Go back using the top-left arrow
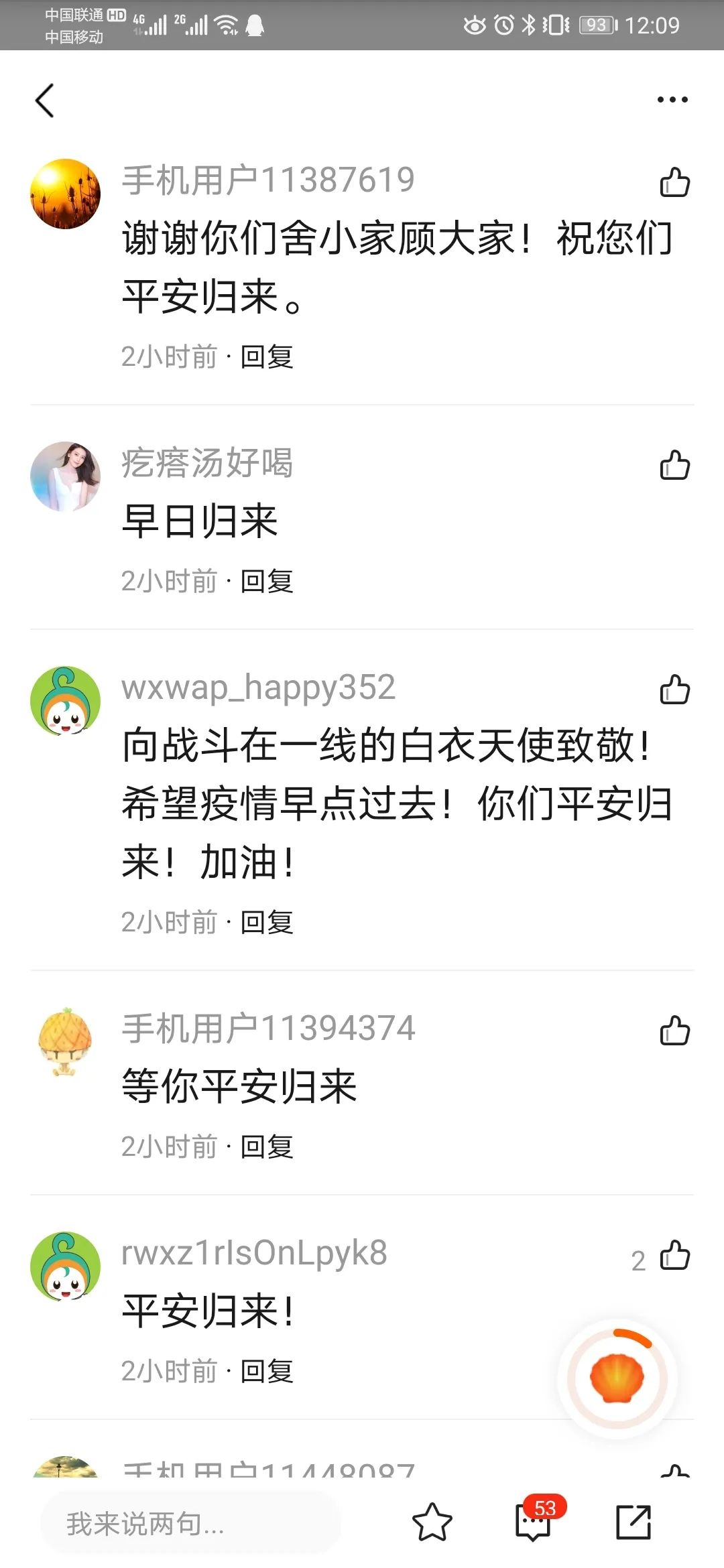 coord(45,101)
